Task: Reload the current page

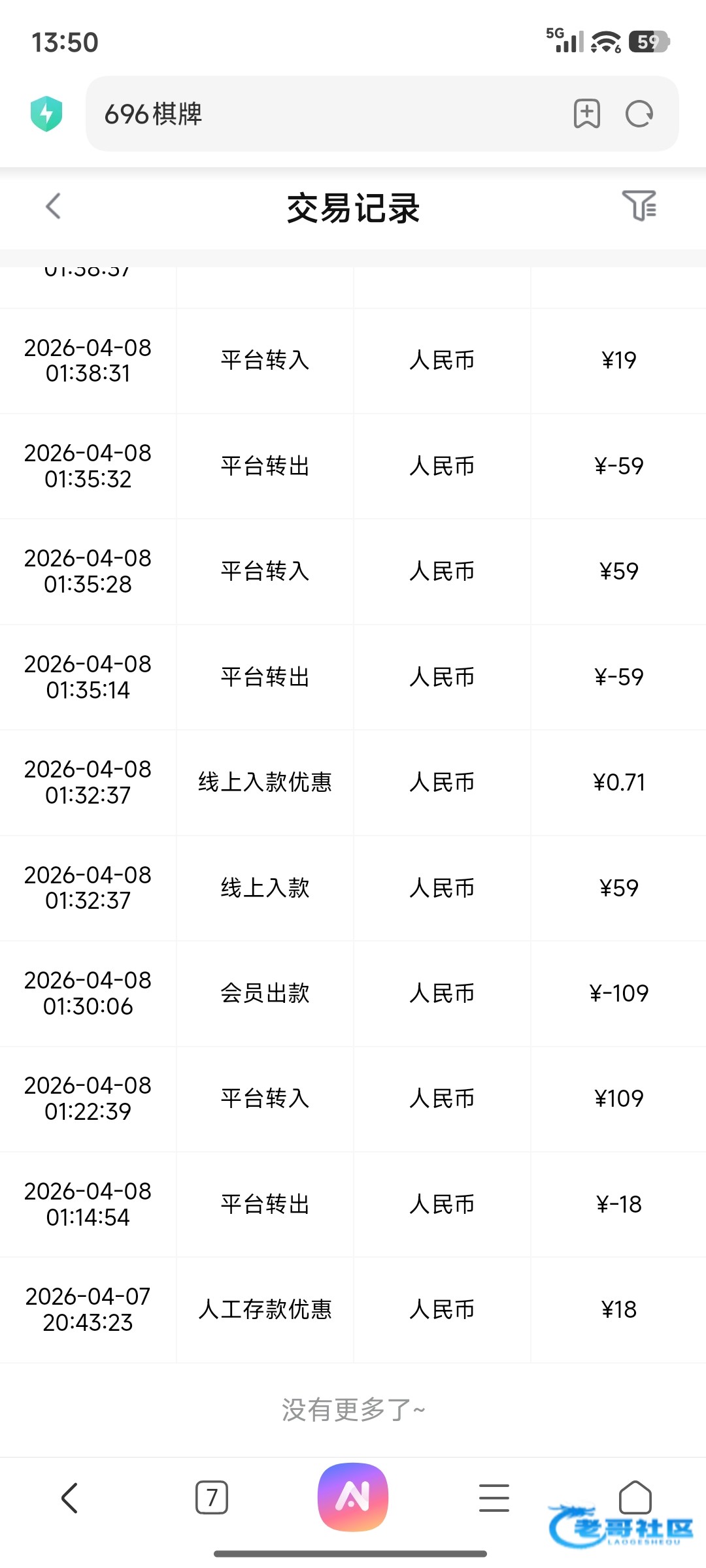Action: [639, 114]
